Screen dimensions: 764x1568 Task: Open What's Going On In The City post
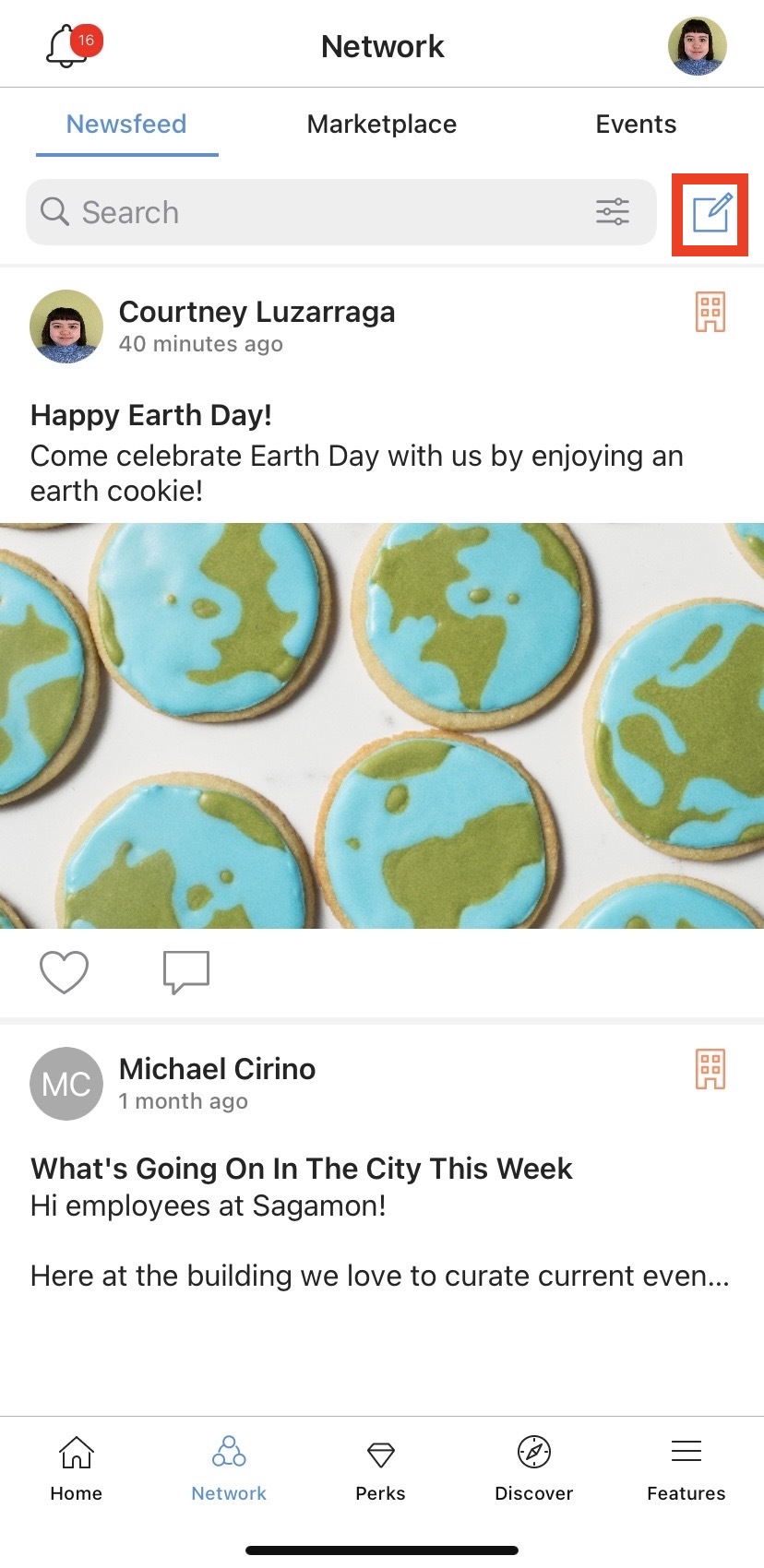pos(302,1169)
